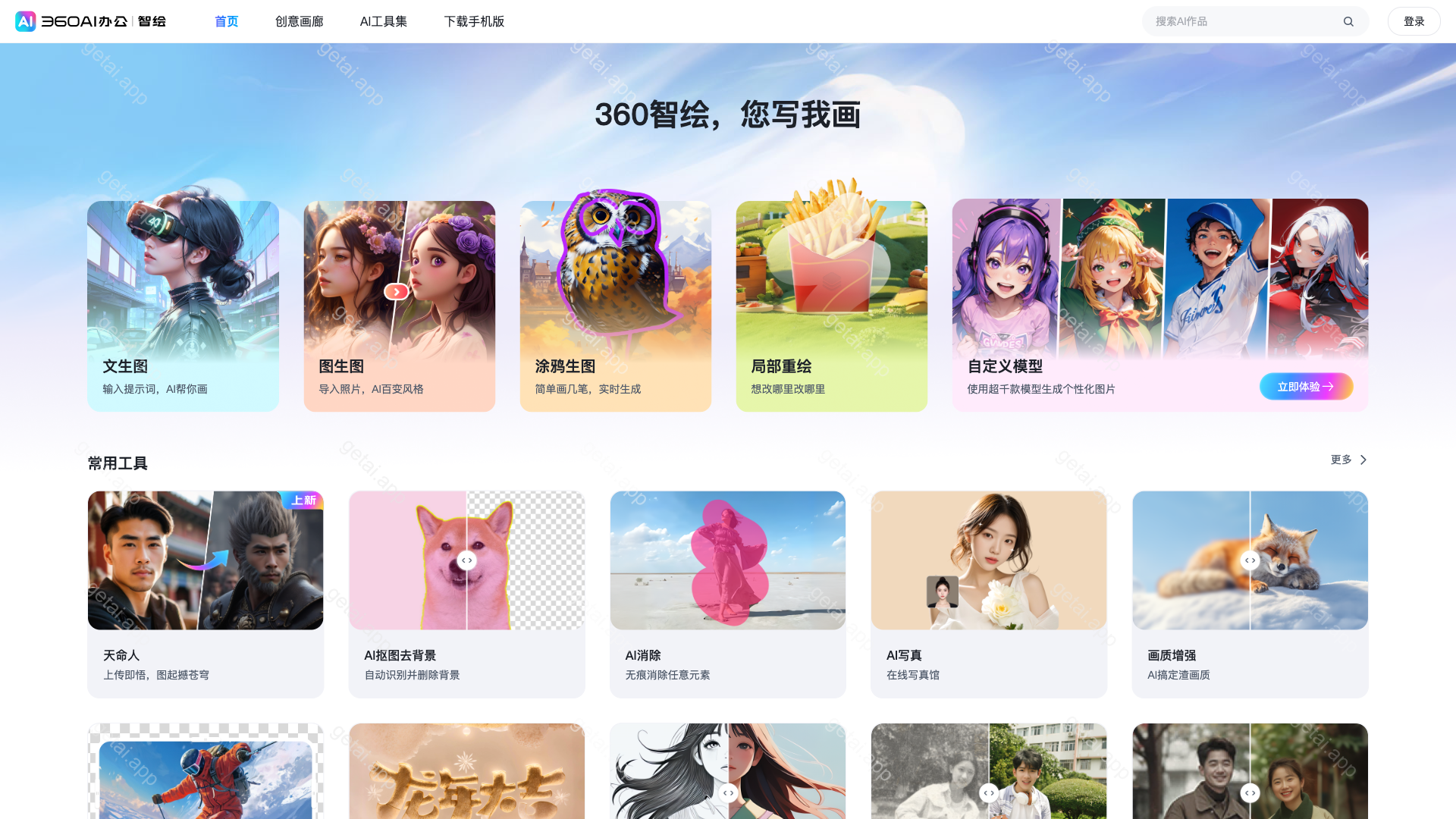Open the AI消除 tool card

coord(727,594)
